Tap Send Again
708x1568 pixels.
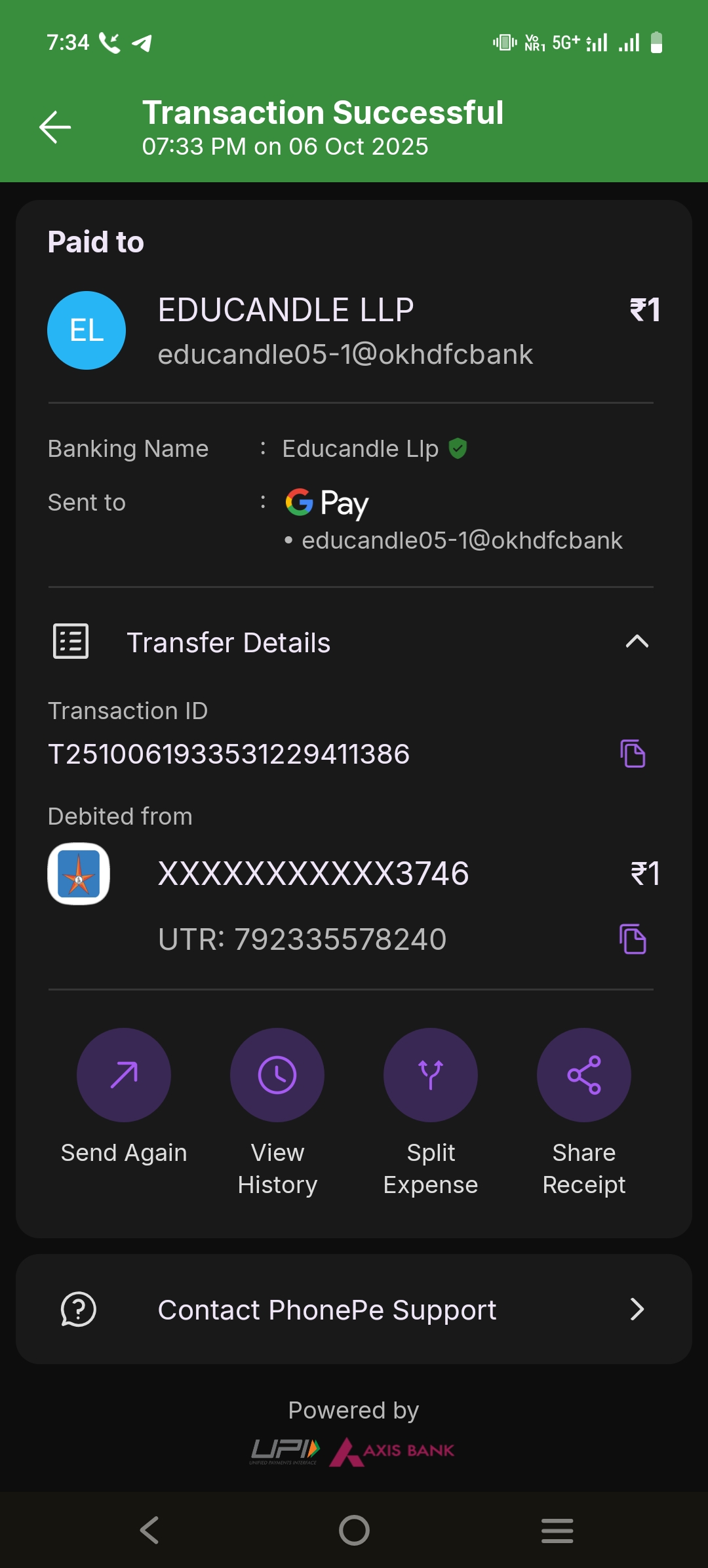(124, 1075)
